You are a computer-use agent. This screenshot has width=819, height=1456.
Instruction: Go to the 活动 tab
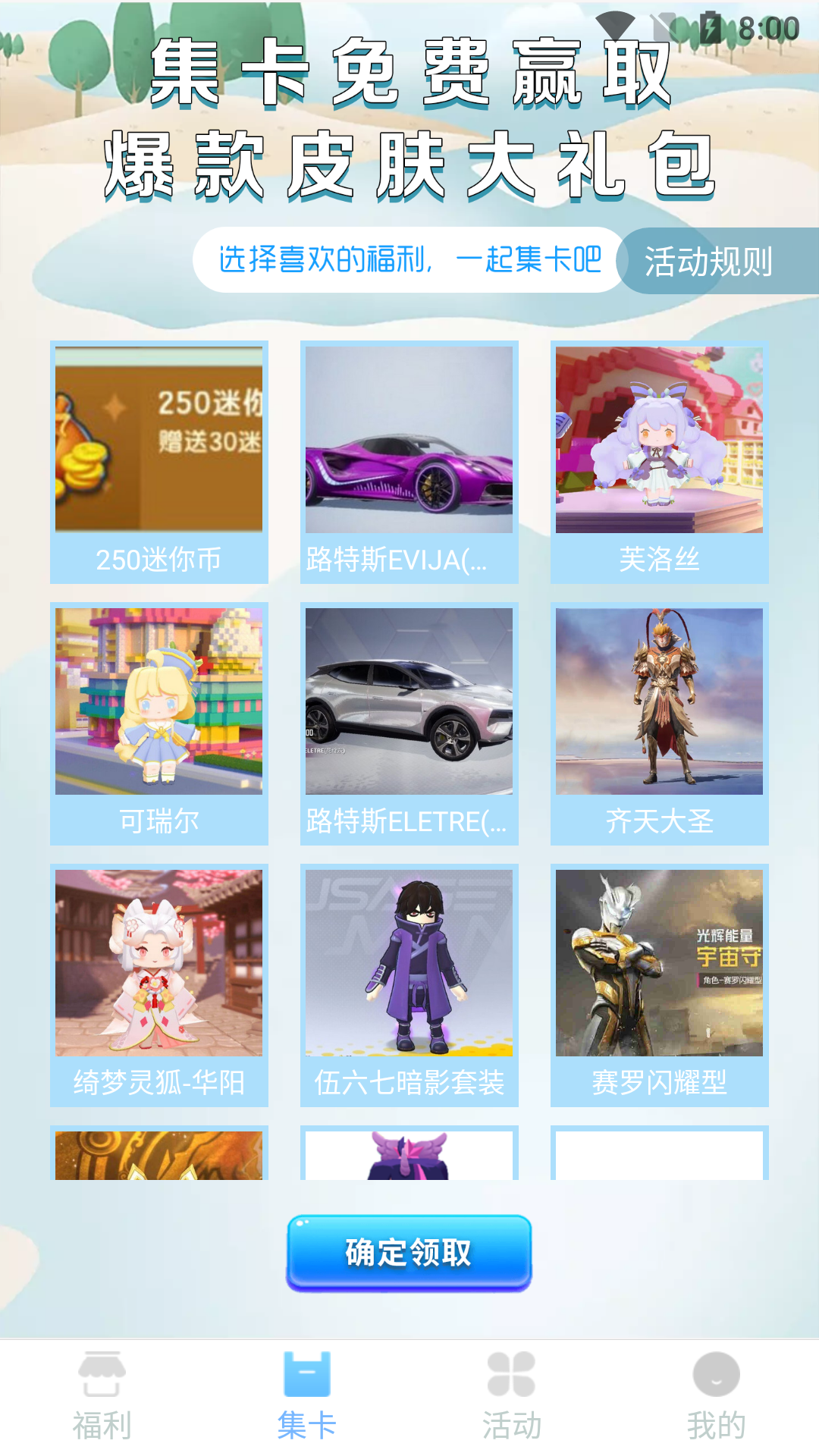coord(512,1397)
